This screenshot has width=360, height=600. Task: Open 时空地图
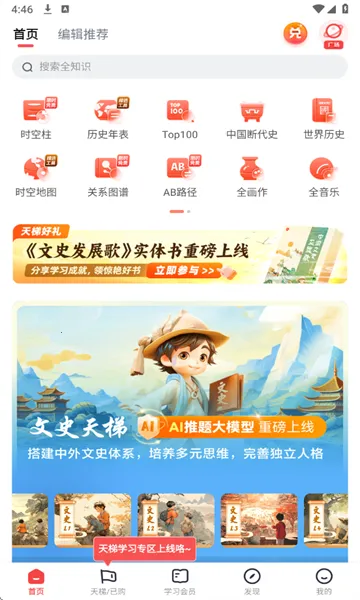(36, 176)
